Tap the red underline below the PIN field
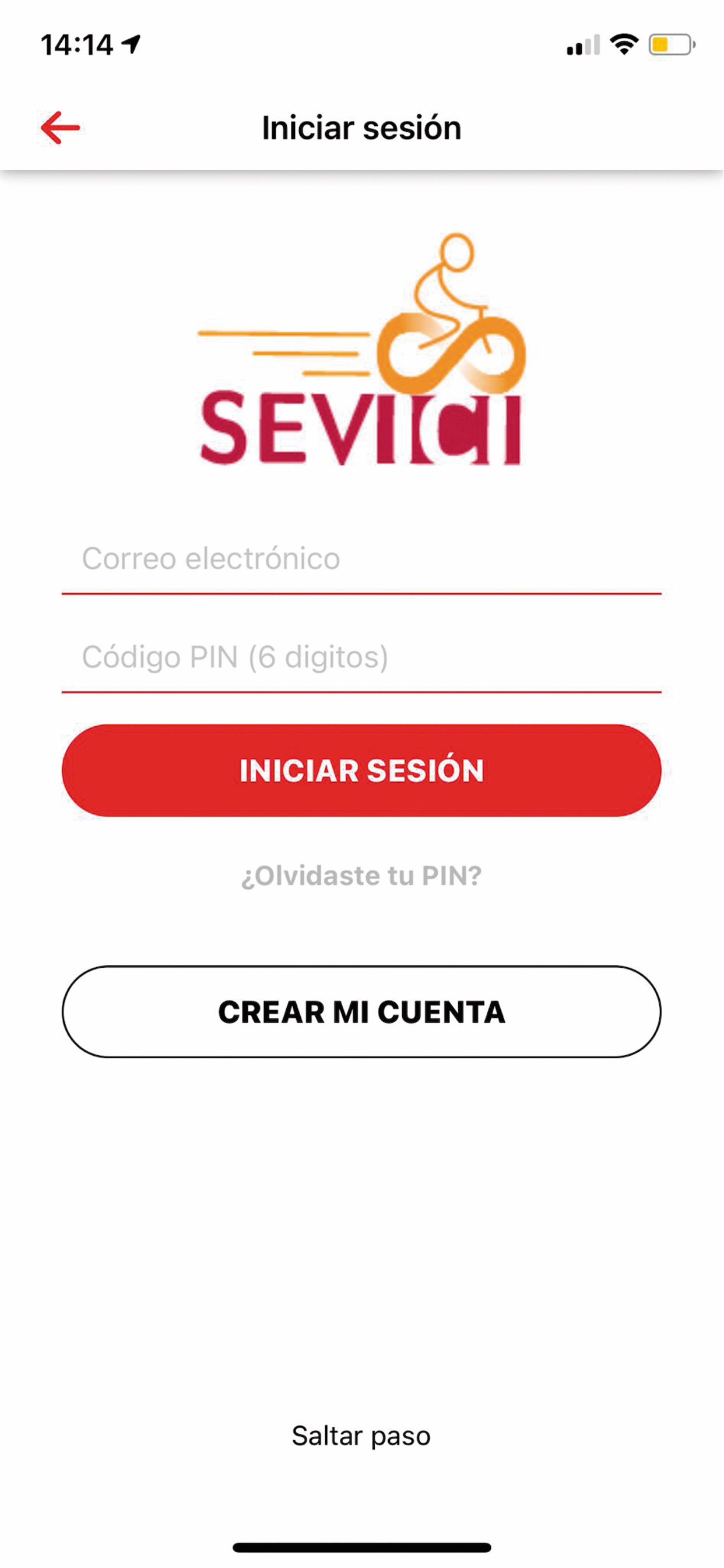 361,691
